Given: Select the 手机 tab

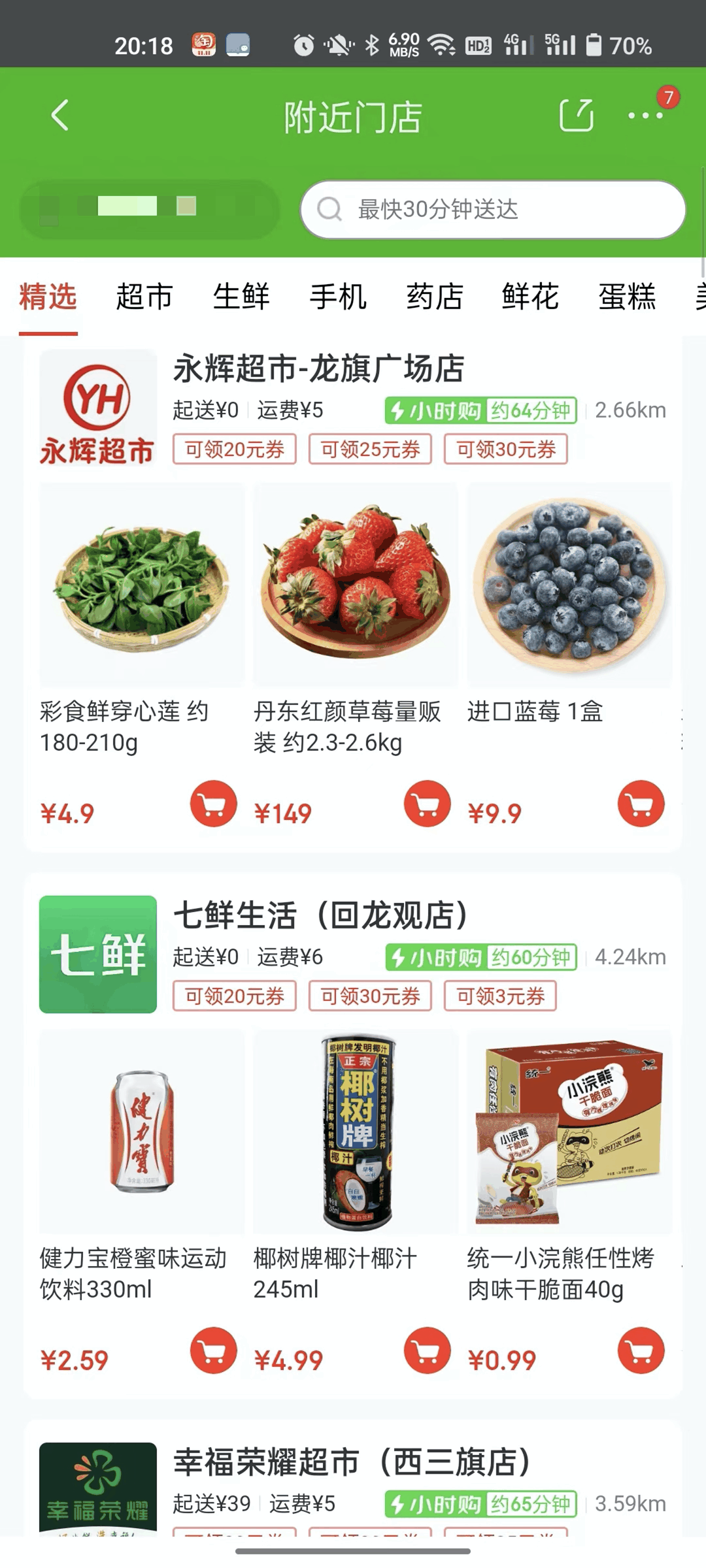Looking at the screenshot, I should pos(338,297).
